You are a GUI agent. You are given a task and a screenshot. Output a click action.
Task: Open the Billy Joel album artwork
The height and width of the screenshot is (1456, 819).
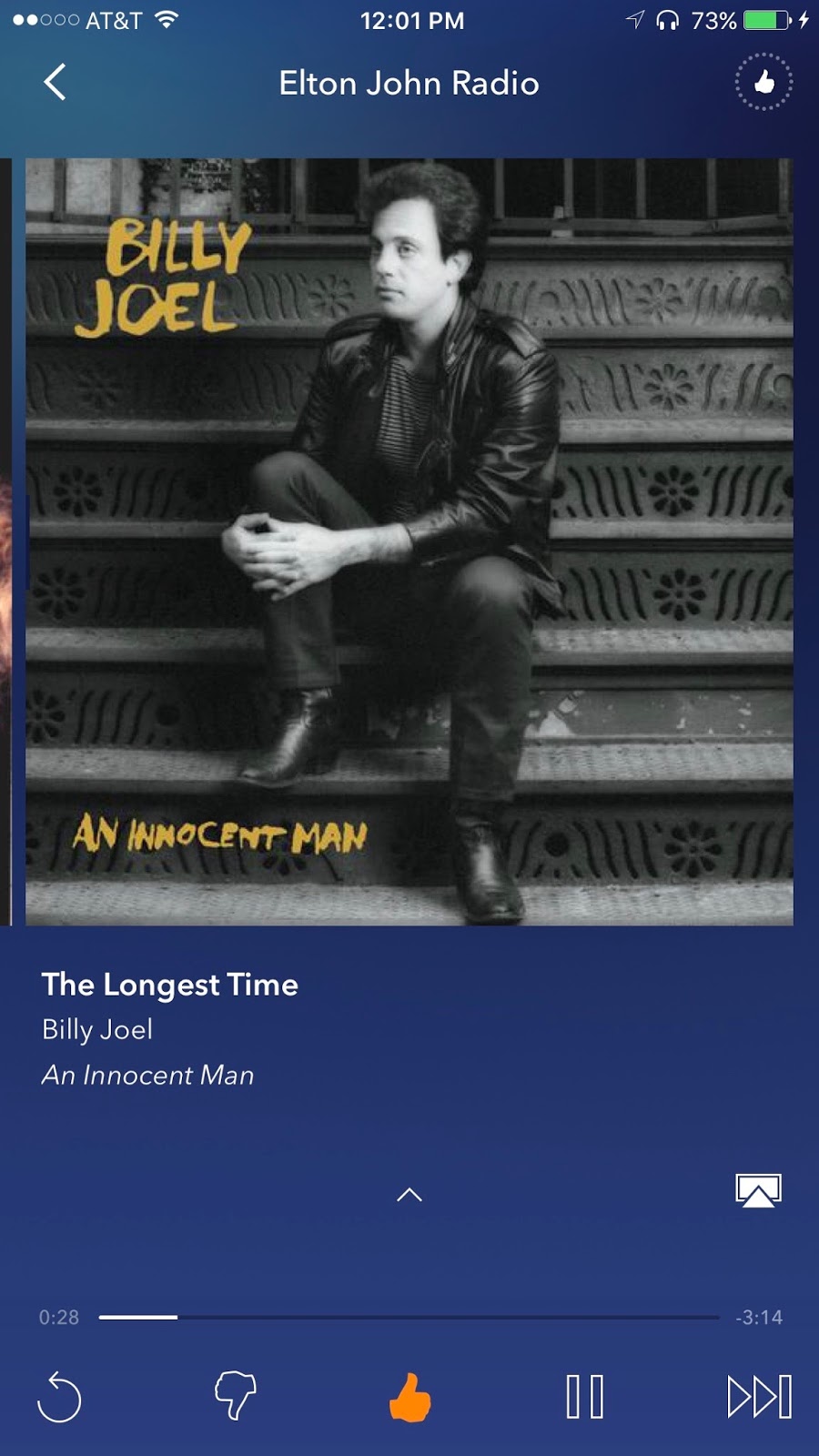pyautogui.click(x=409, y=541)
